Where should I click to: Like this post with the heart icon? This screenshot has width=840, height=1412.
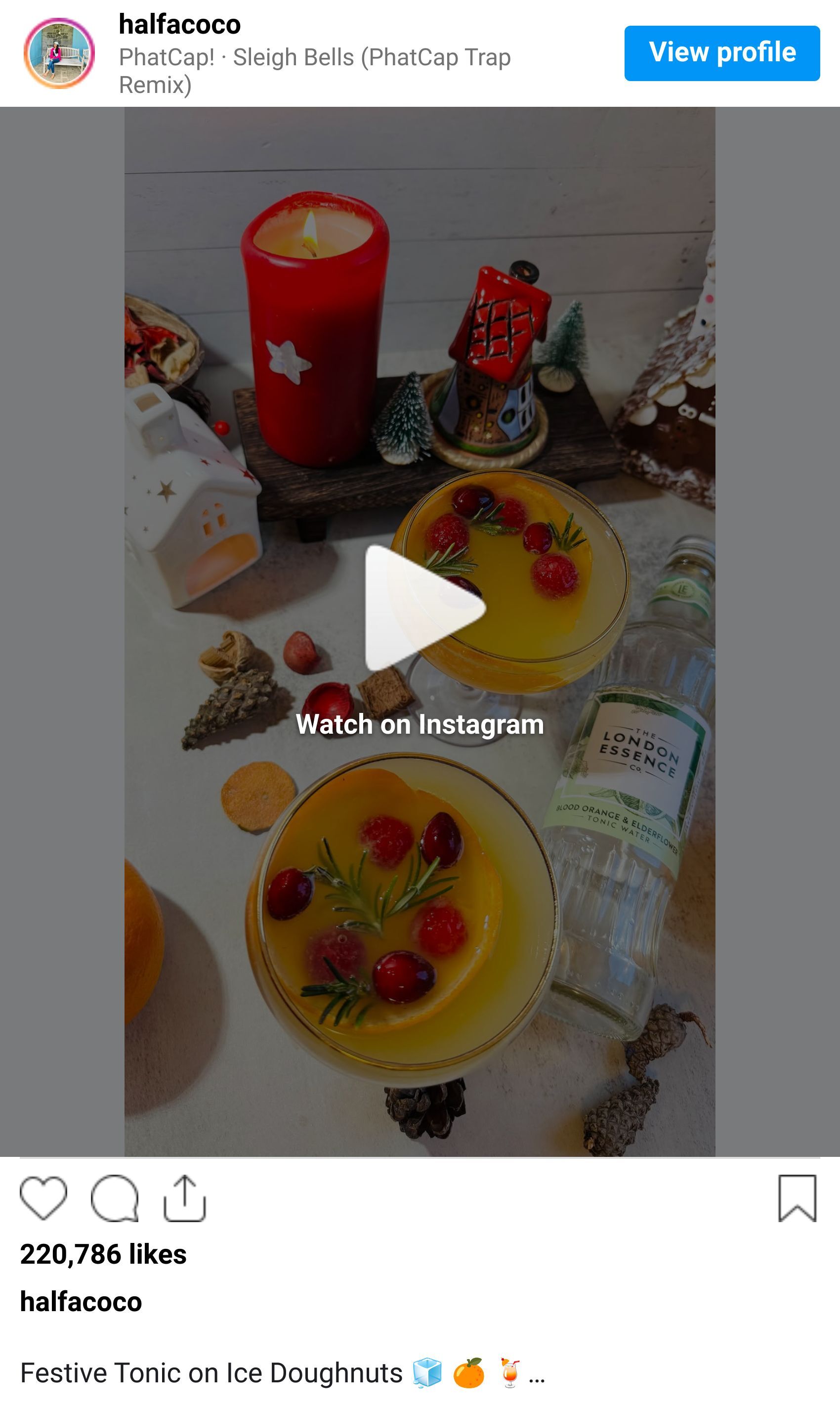(x=43, y=1197)
